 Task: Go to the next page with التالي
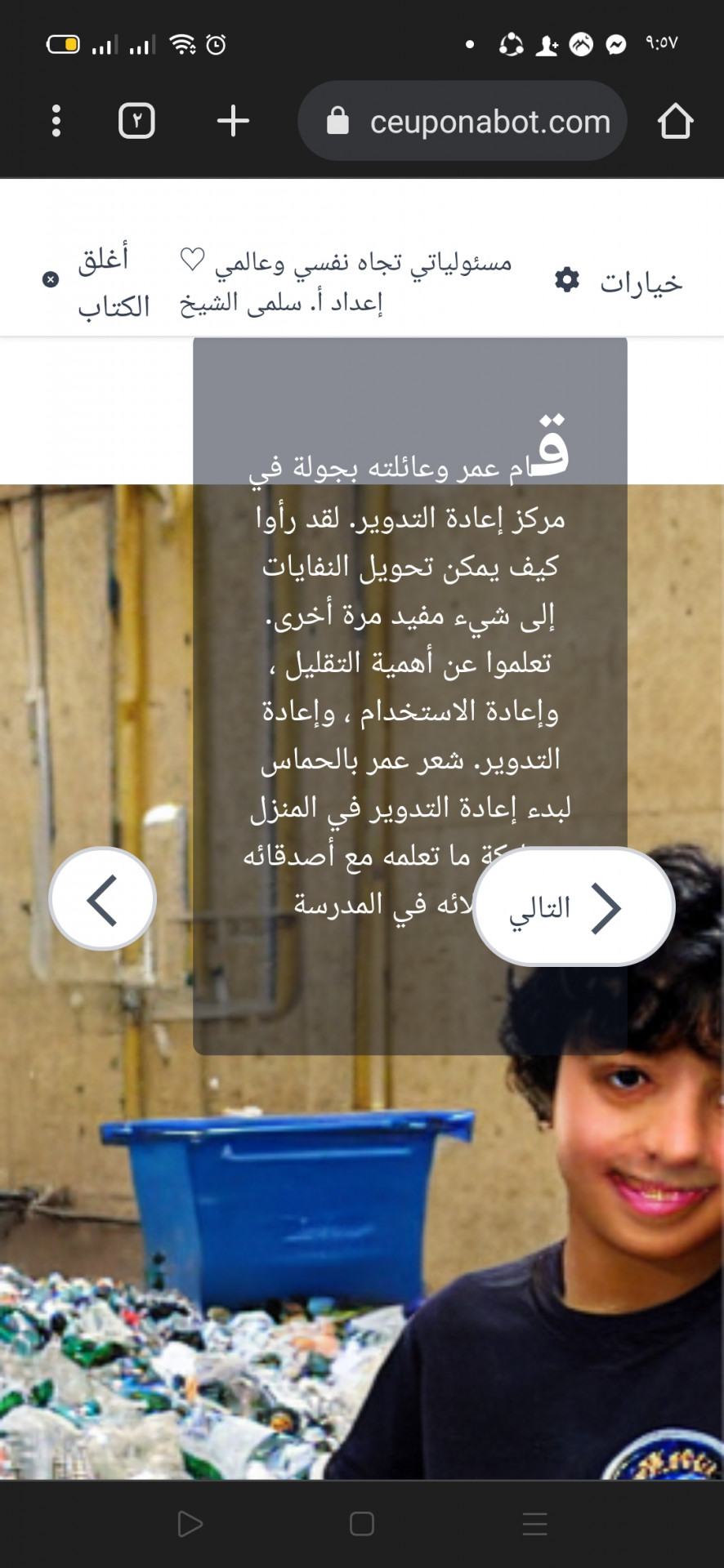pyautogui.click(x=574, y=906)
